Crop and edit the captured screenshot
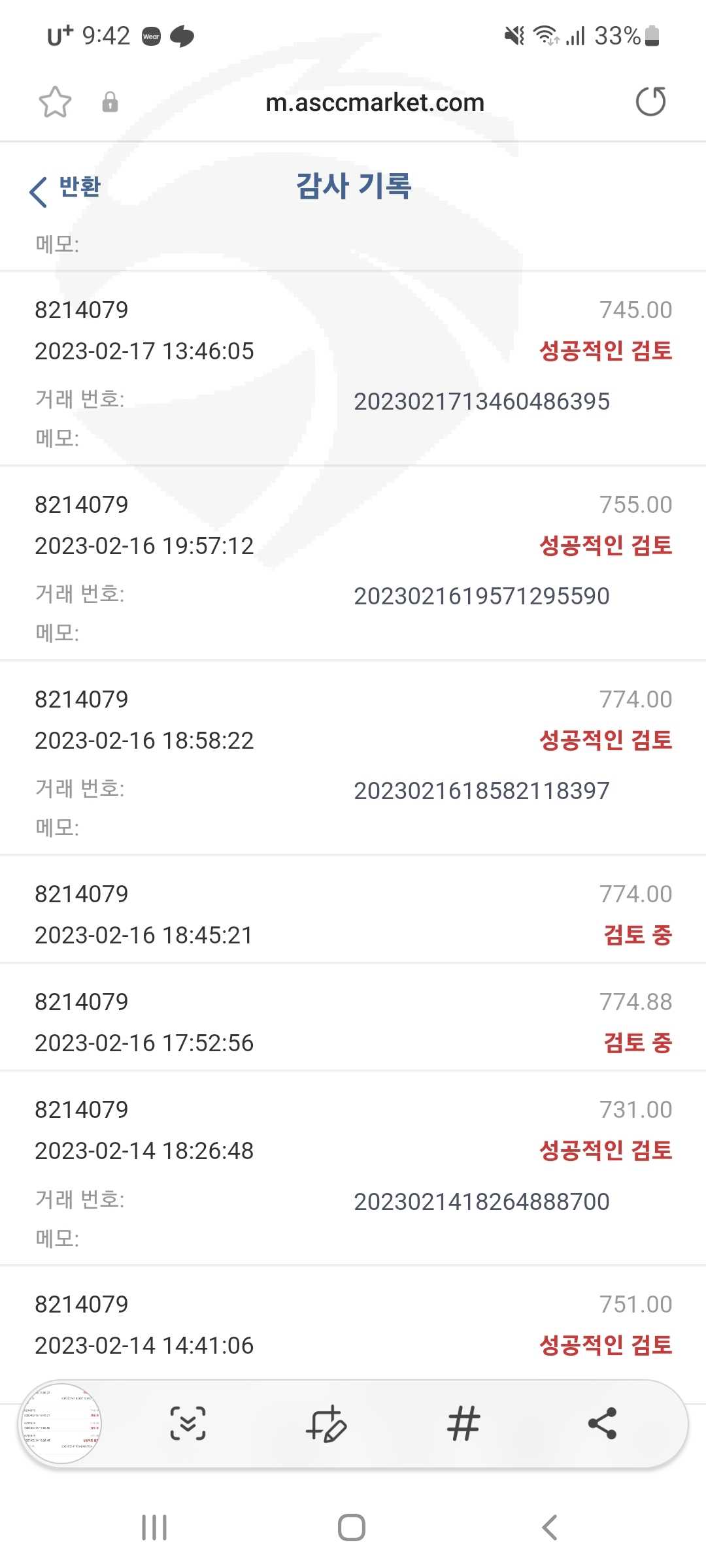 tap(326, 1424)
